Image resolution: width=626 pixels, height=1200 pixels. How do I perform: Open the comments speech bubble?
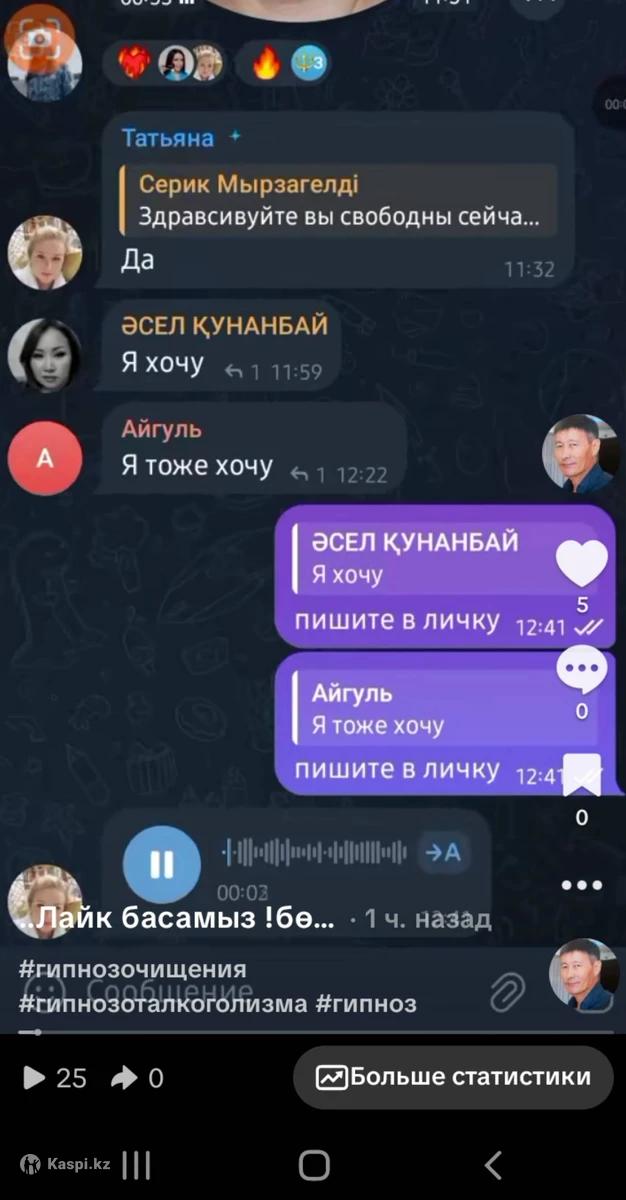click(x=582, y=671)
